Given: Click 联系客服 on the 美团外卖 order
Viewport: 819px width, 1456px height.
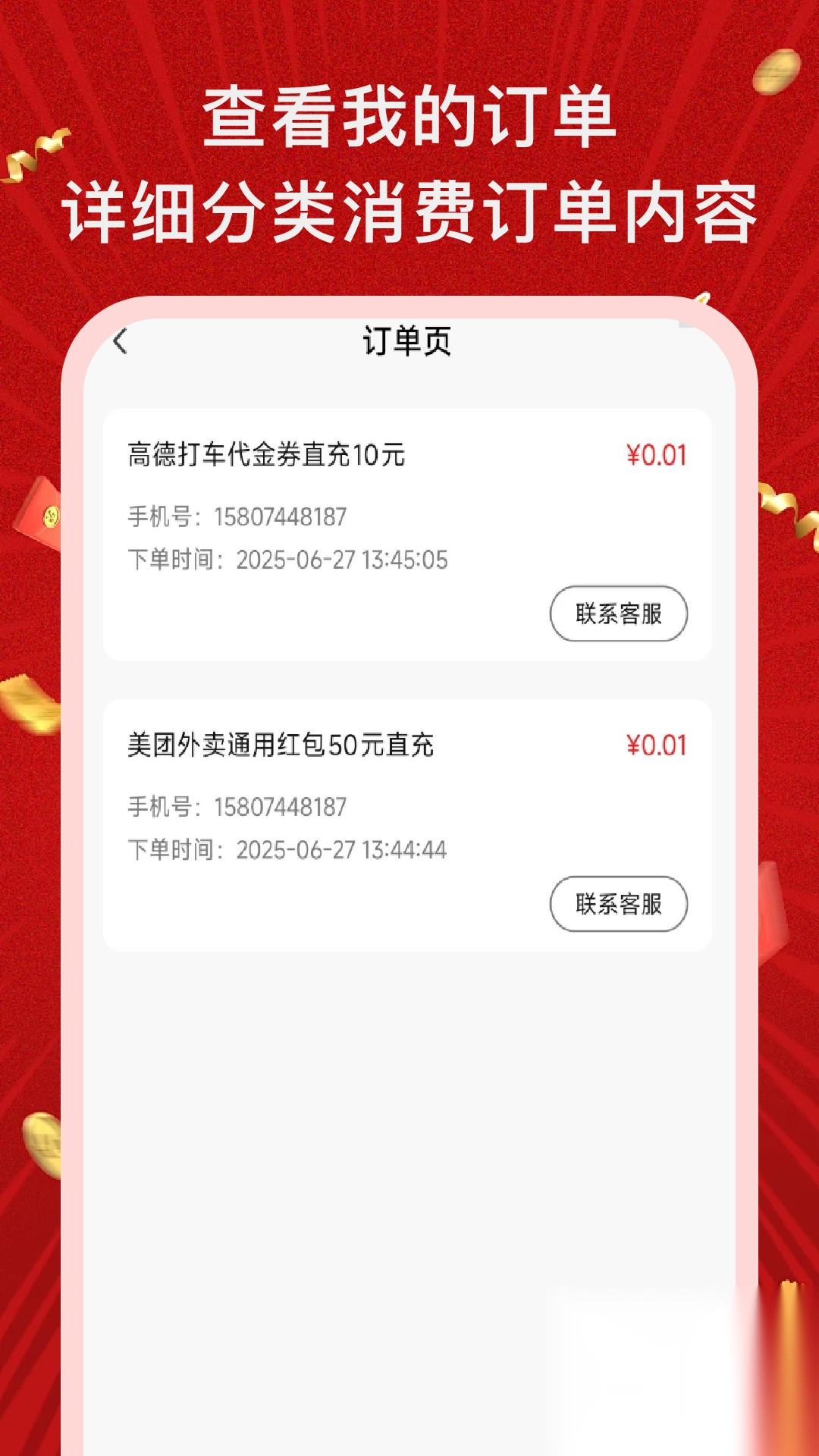Looking at the screenshot, I should tap(620, 904).
